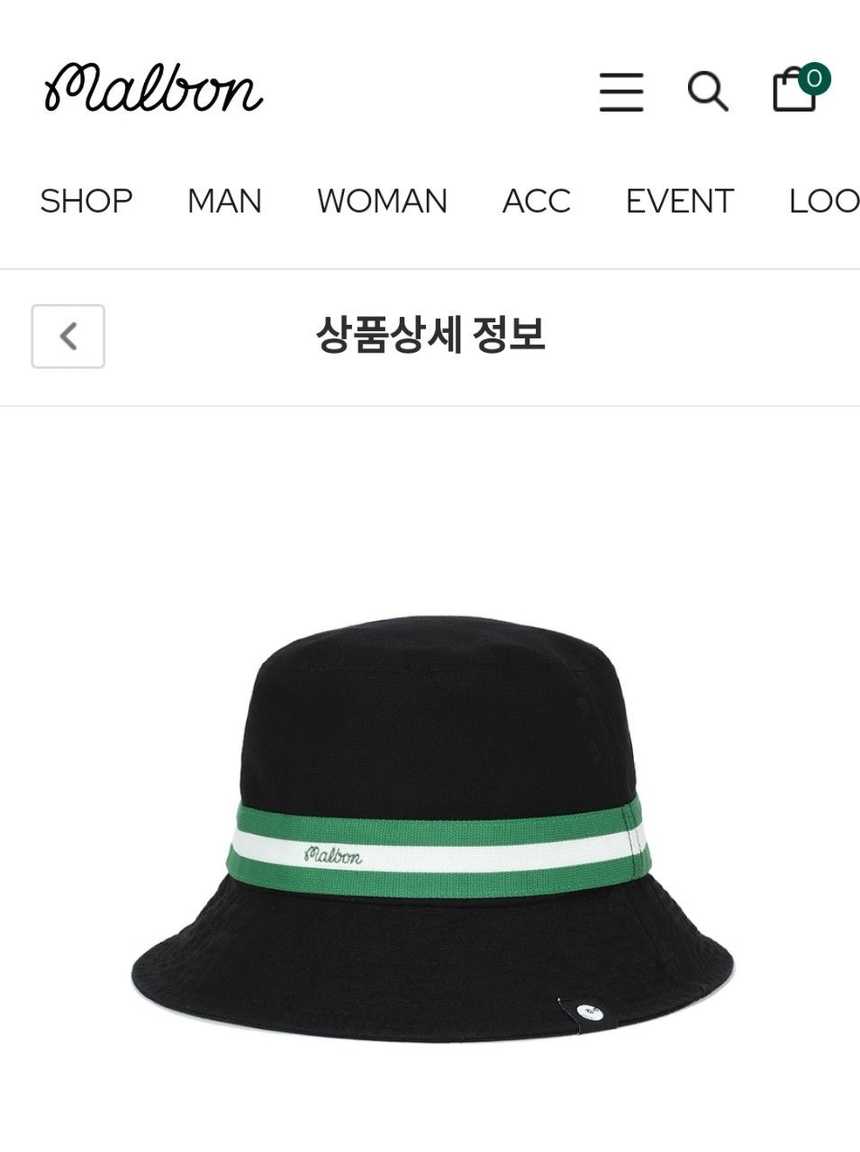Open the hamburger menu
The image size is (860, 1152).
pos(621,92)
